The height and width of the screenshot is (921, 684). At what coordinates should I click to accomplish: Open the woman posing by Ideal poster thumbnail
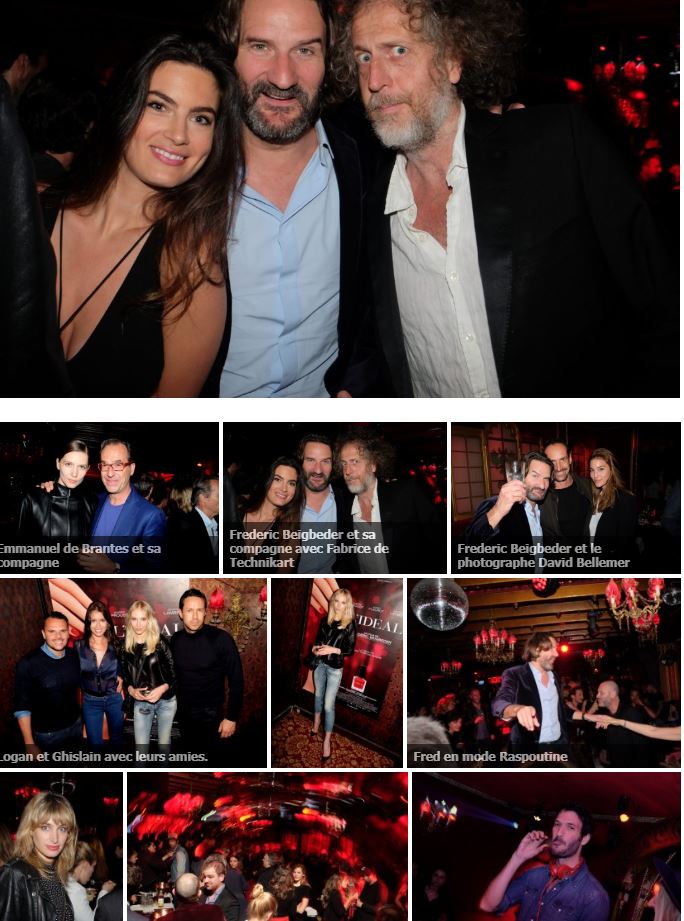point(336,671)
